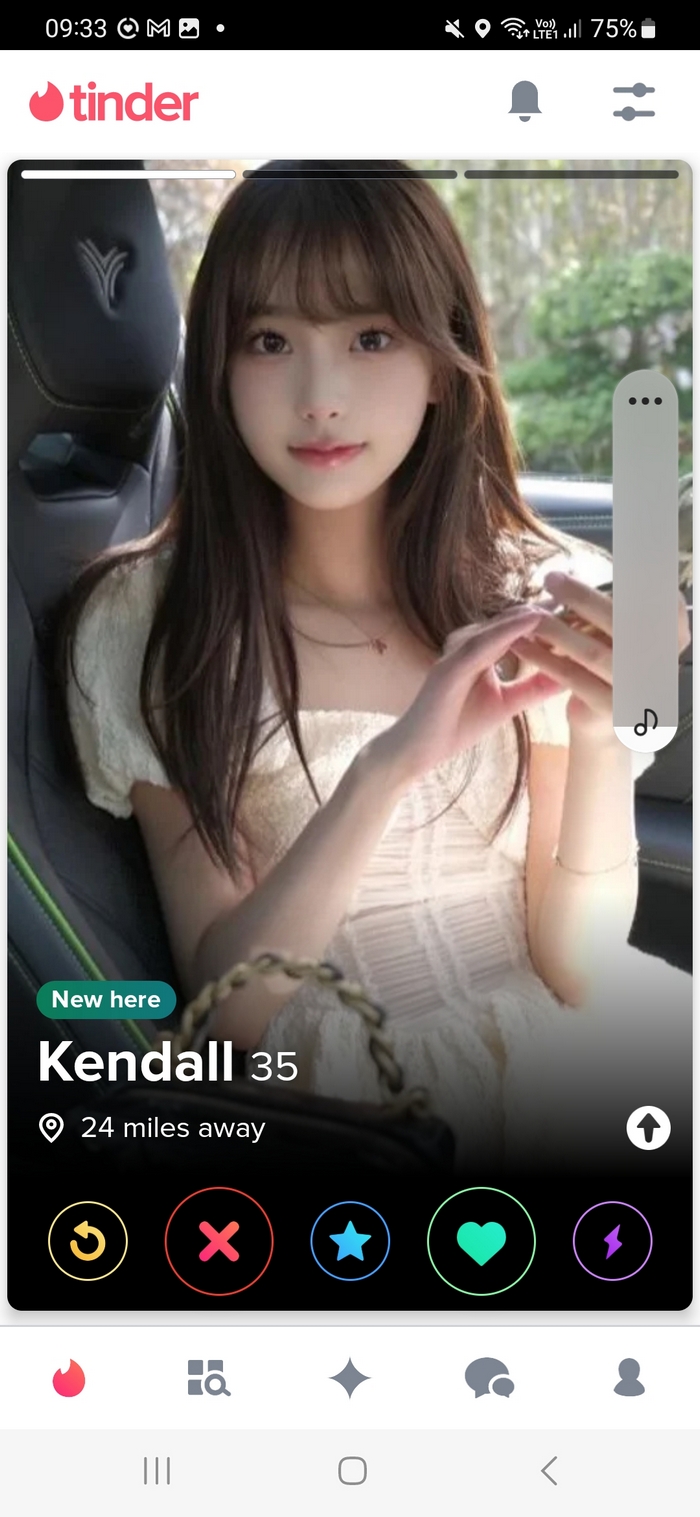Select the Tinder flame home tab
This screenshot has height=1517, width=700.
(x=69, y=1378)
